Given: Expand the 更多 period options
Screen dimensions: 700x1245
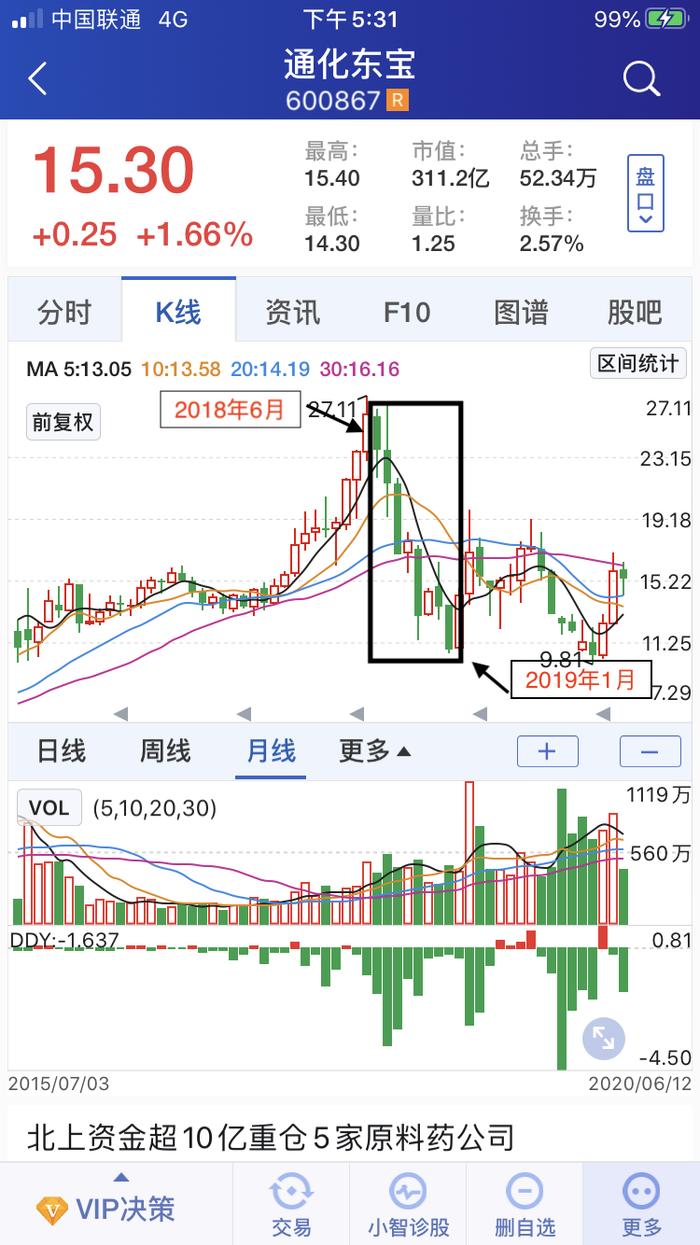Looking at the screenshot, I should (375, 751).
